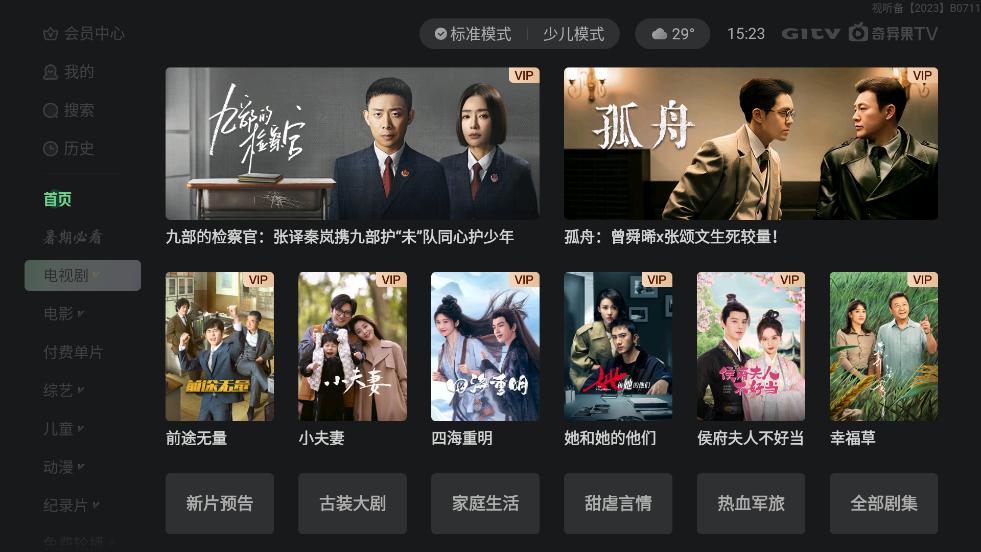Tap the 新片预告 button

point(219,503)
